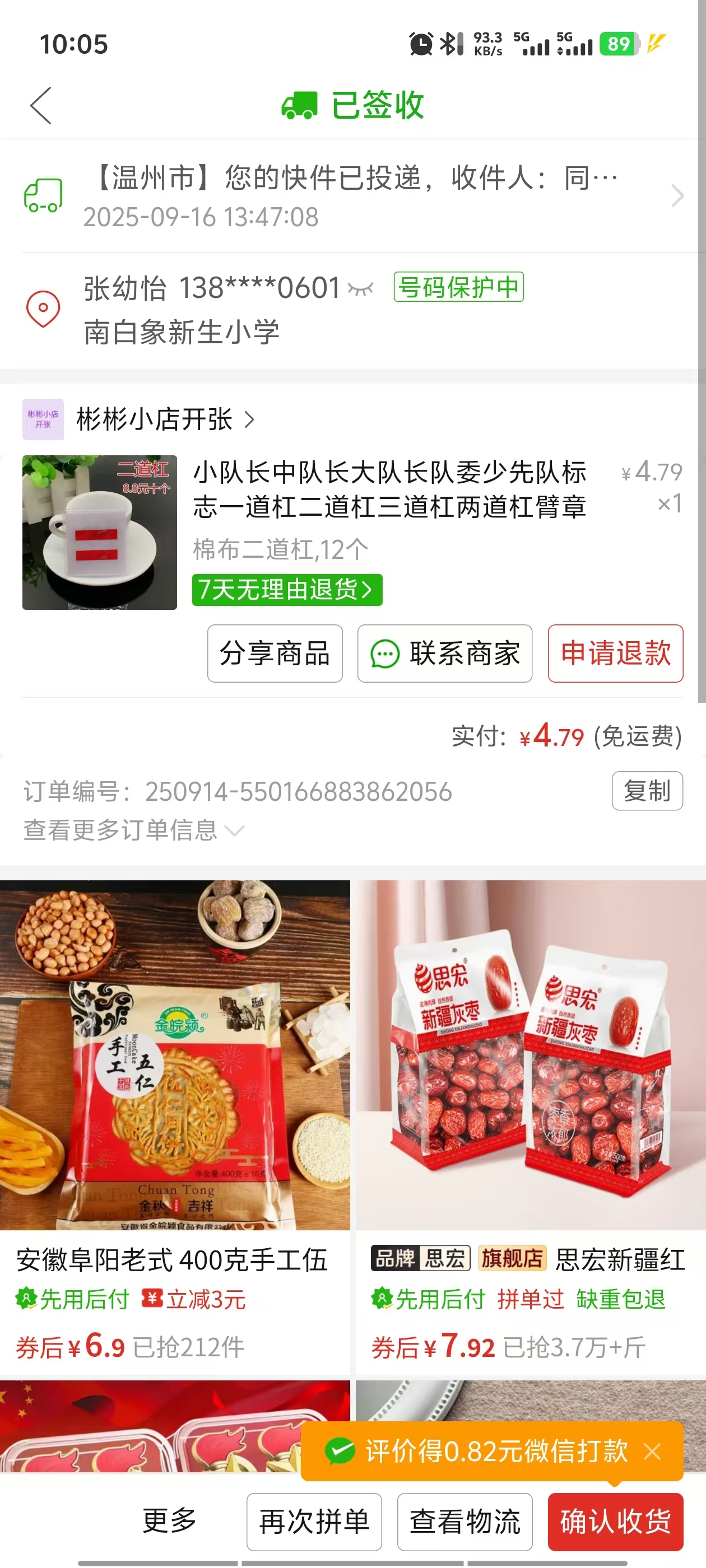Copy the order number with 复制

647,791
